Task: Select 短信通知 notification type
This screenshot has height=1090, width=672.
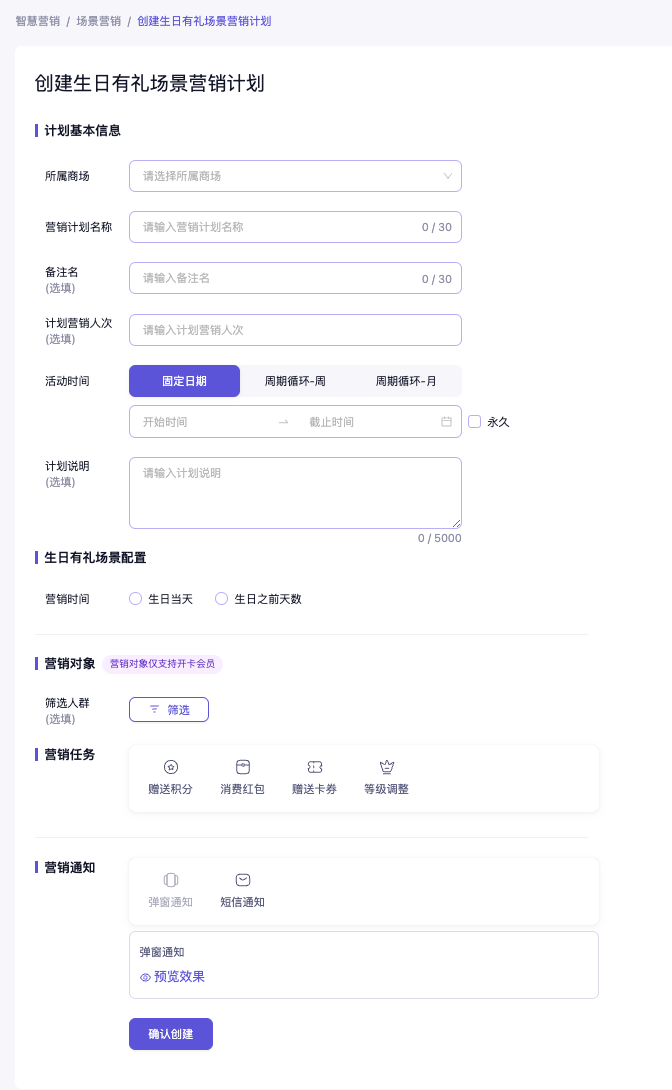Action: 242,890
